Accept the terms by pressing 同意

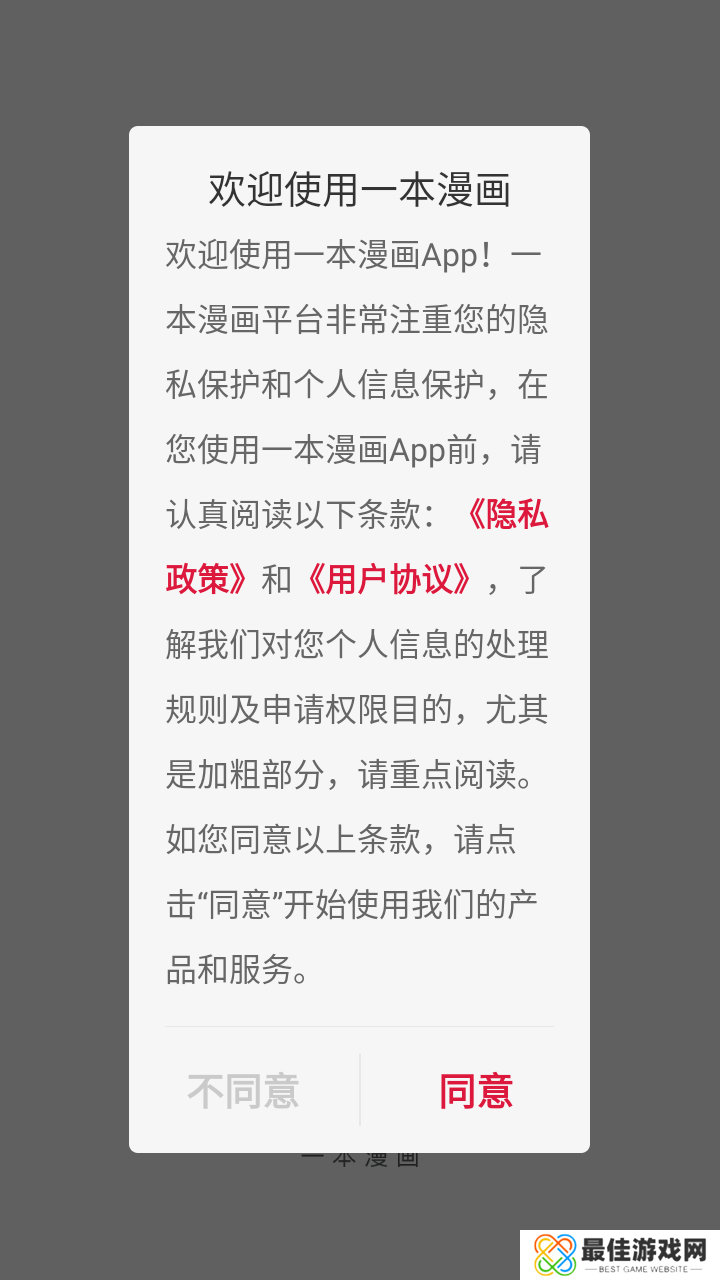pyautogui.click(x=478, y=1092)
